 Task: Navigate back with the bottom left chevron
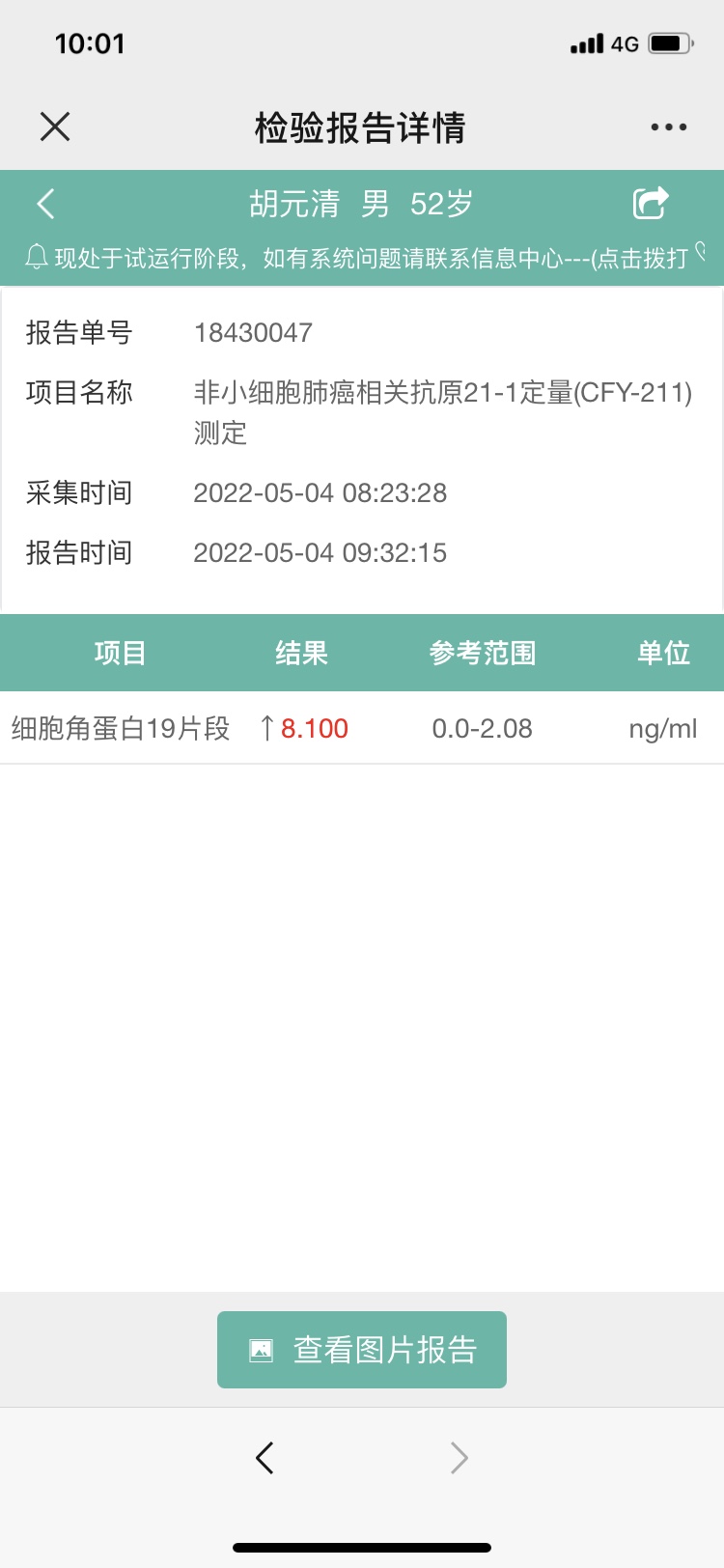click(x=265, y=1458)
